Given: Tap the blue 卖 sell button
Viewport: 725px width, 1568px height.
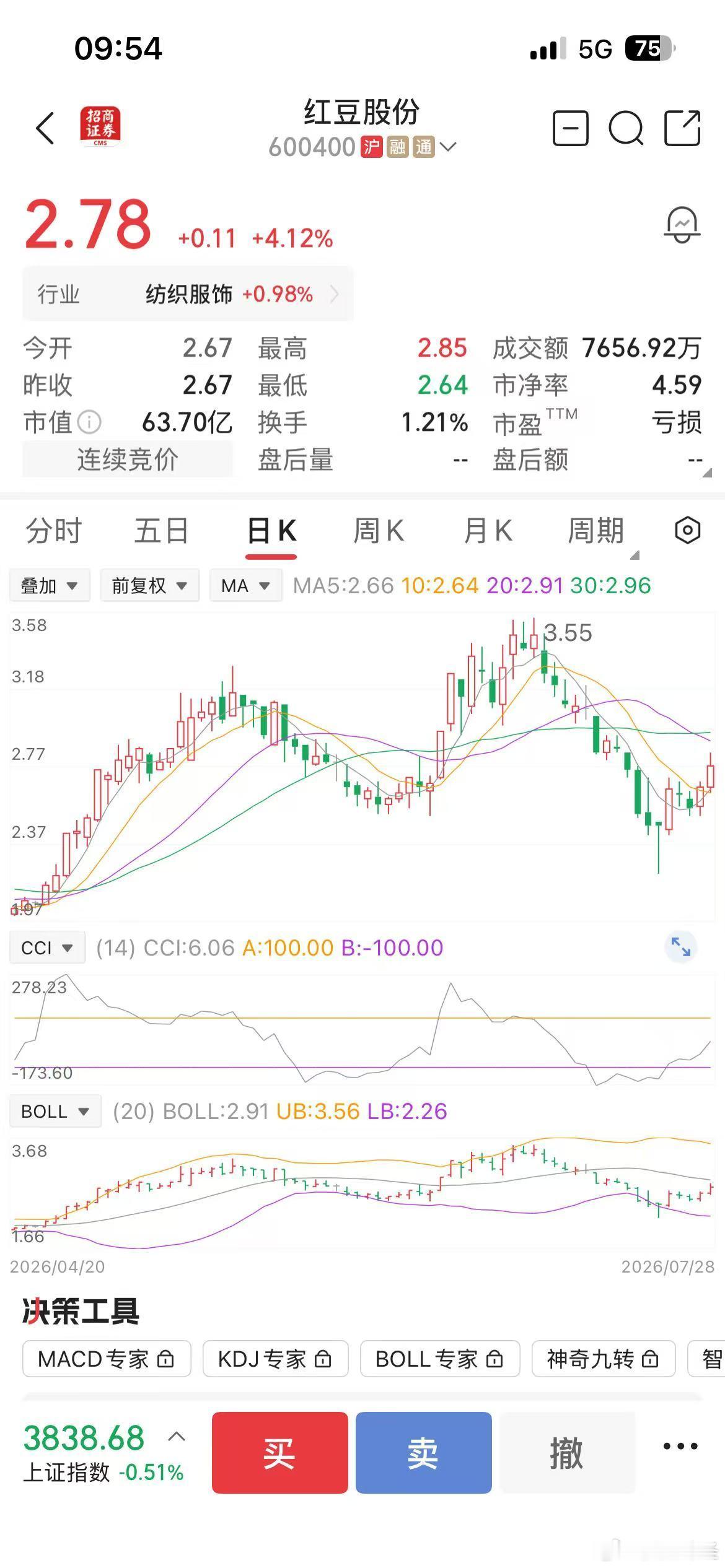Looking at the screenshot, I should pos(423,1452).
